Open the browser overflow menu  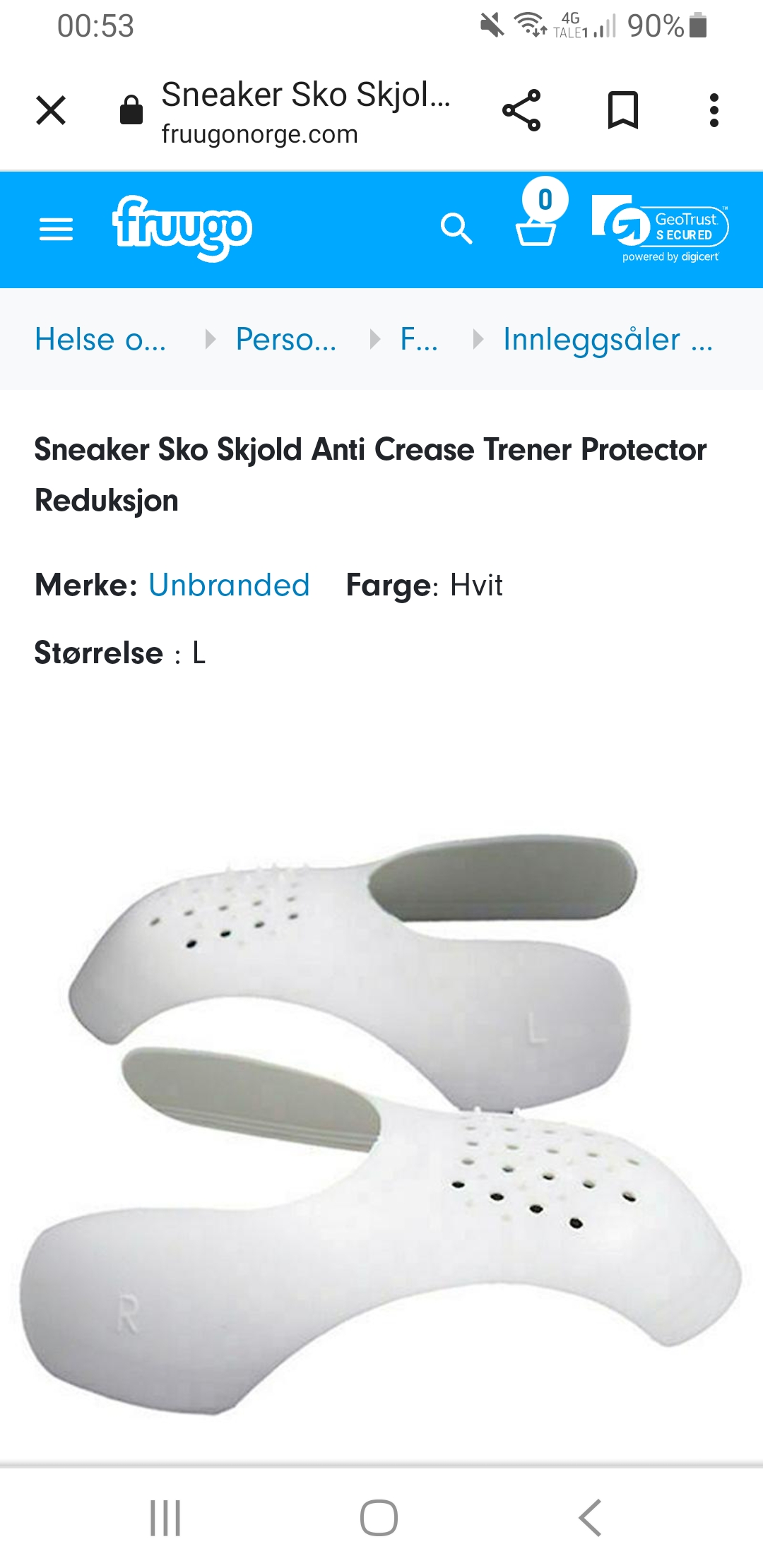coord(714,110)
